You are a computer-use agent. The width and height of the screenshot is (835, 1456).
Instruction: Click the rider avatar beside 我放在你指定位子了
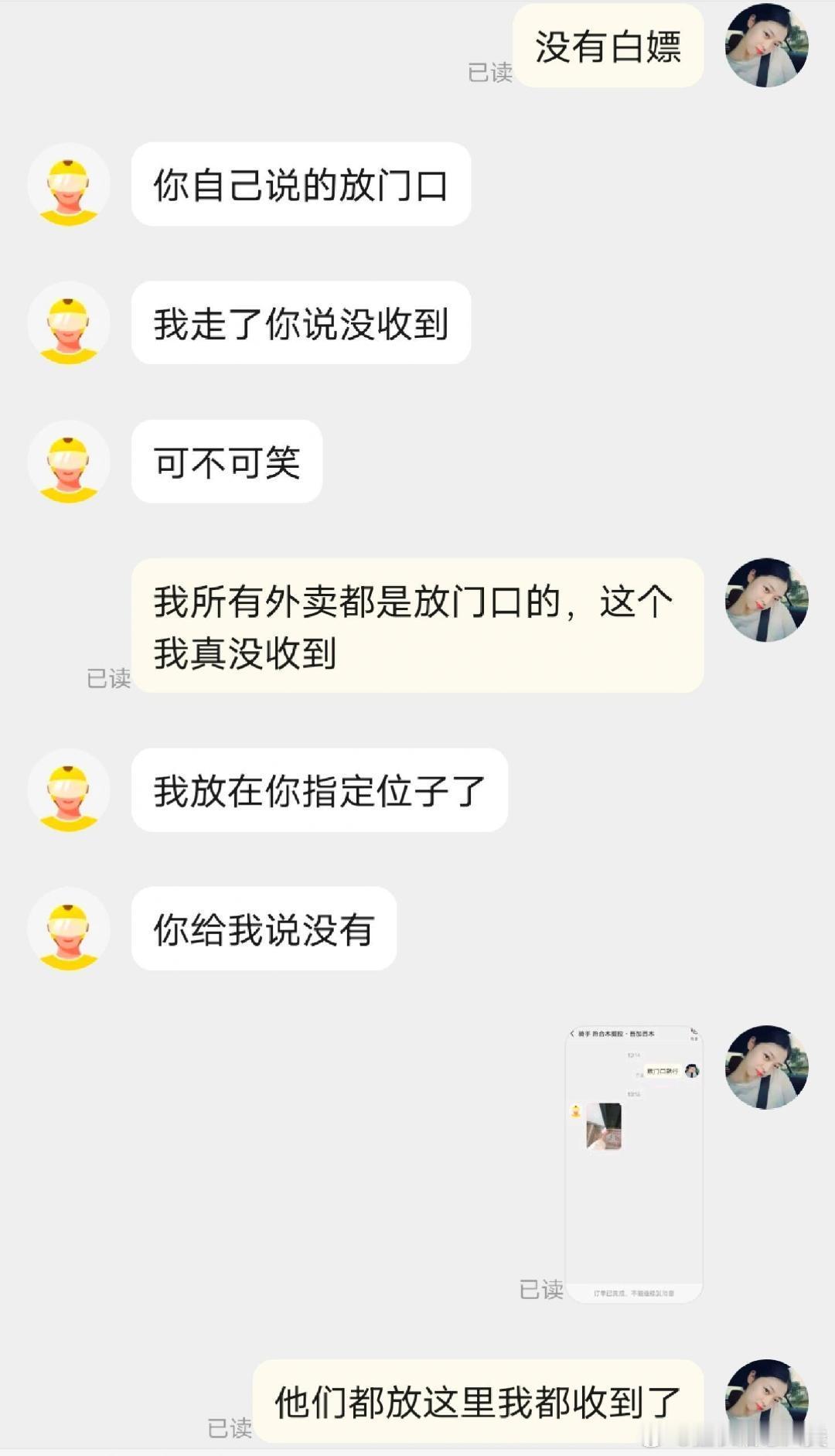tap(70, 791)
